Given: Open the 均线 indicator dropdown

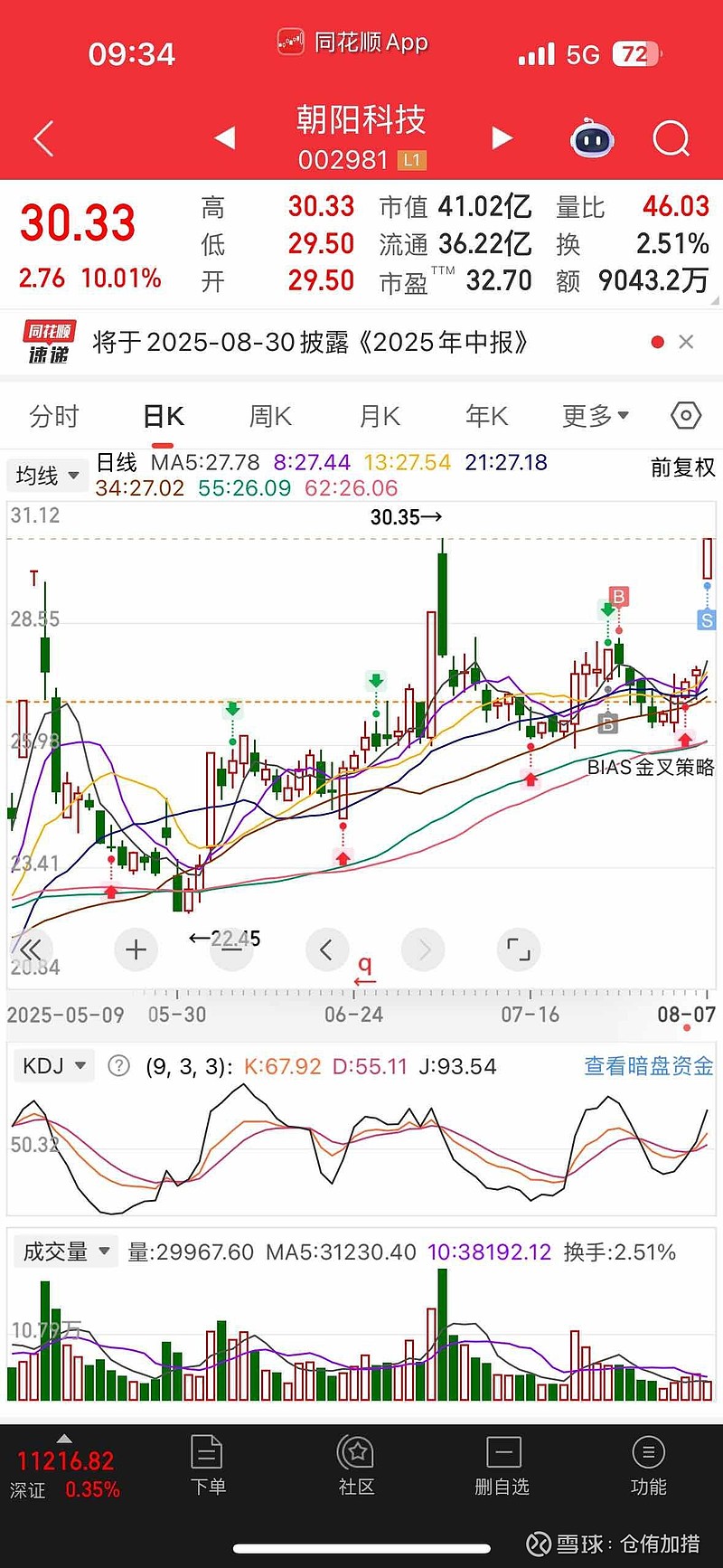Looking at the screenshot, I should [47, 476].
